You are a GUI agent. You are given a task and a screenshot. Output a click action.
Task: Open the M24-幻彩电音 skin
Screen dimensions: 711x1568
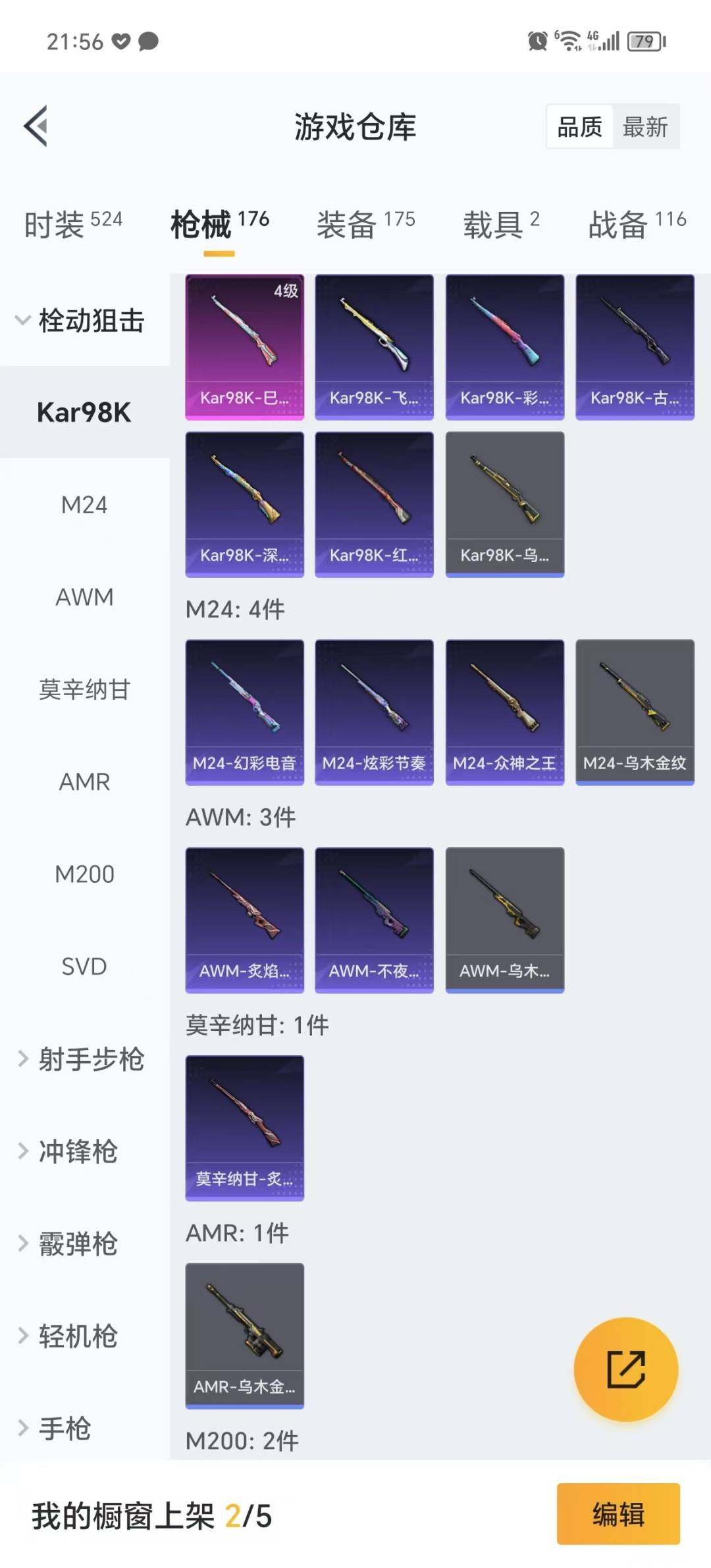pos(244,712)
